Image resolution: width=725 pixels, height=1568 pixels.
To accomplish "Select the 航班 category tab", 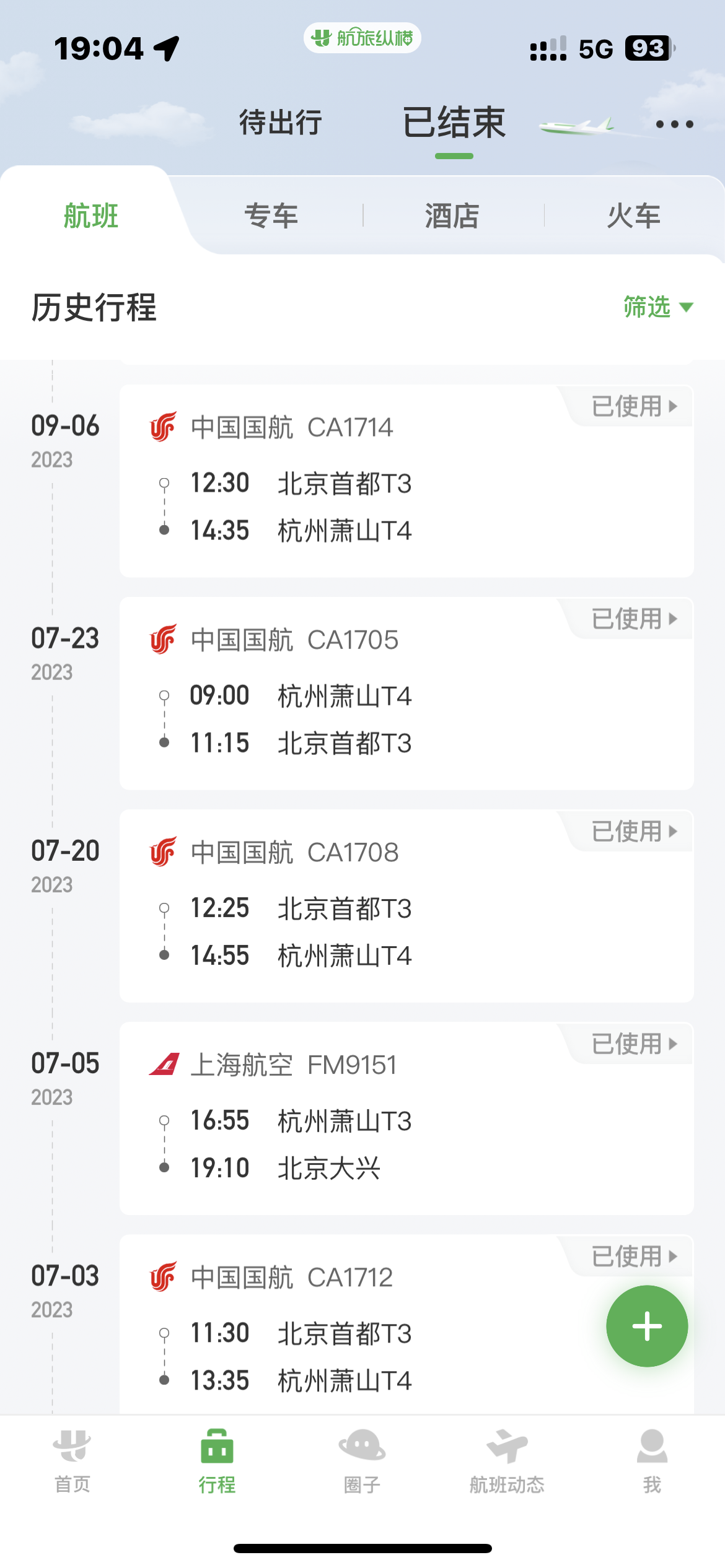I will point(91,216).
